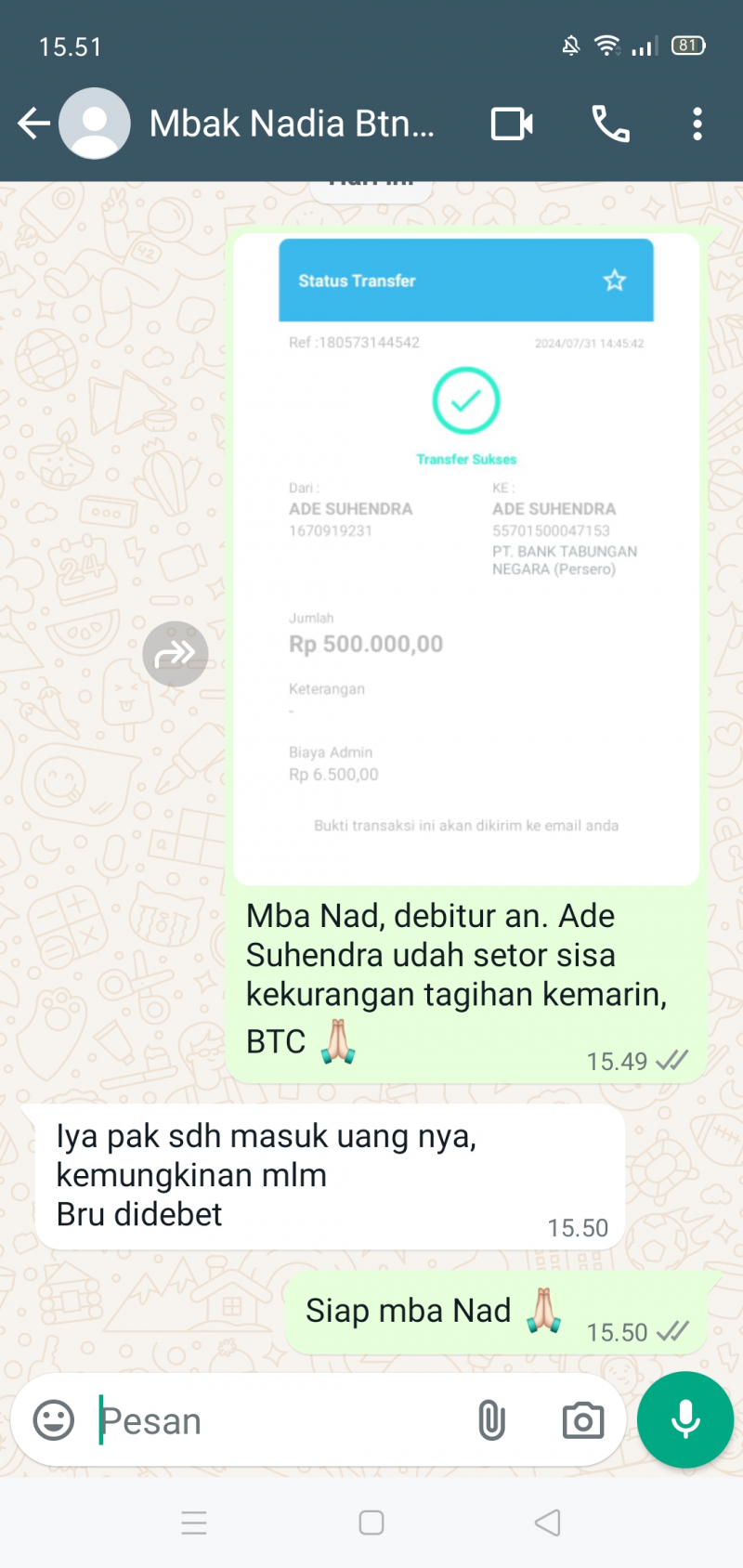Open the emoji picker
The height and width of the screenshot is (1568, 743).
54,1420
